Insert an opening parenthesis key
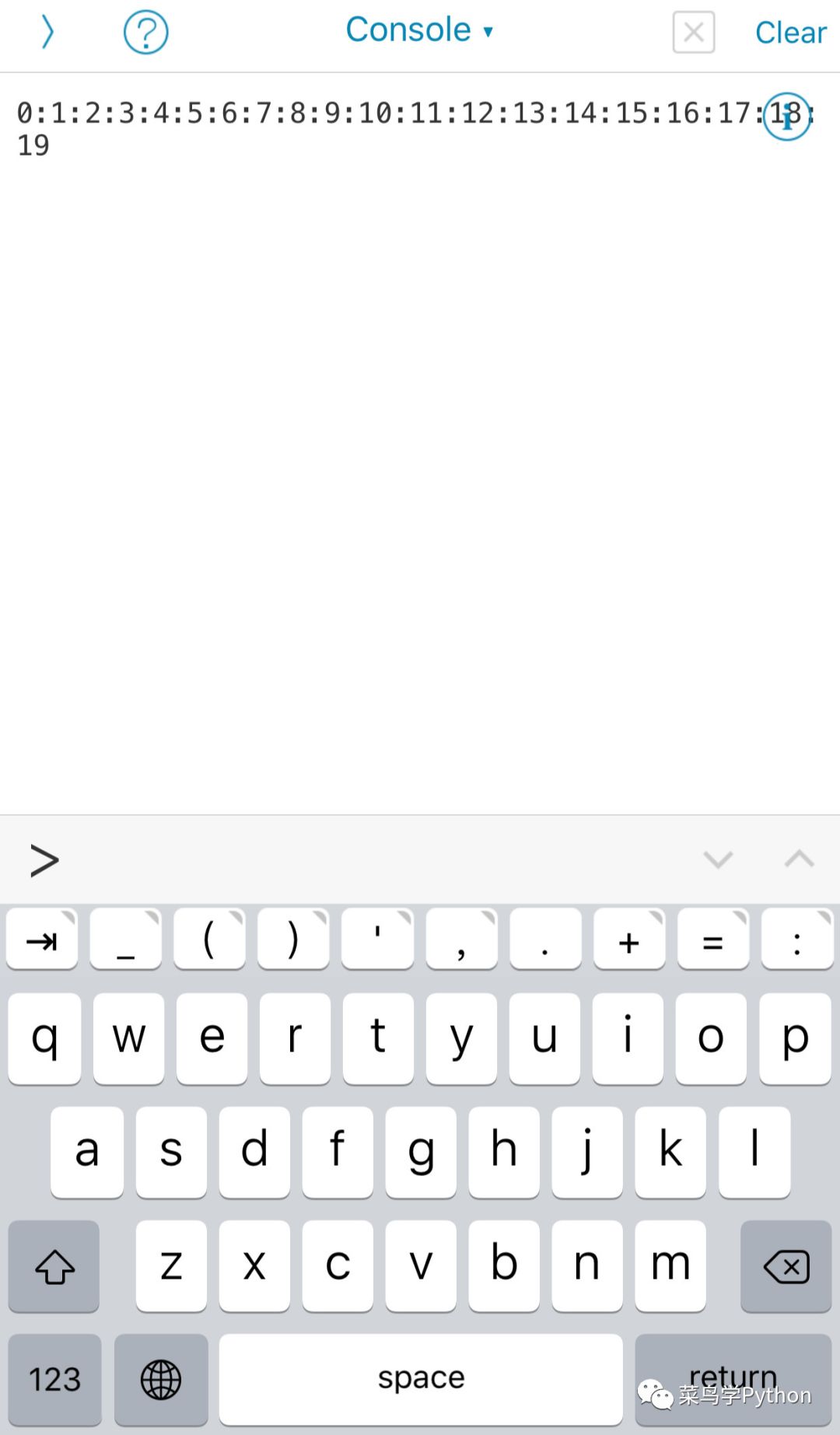The height and width of the screenshot is (1435, 840). click(x=209, y=940)
